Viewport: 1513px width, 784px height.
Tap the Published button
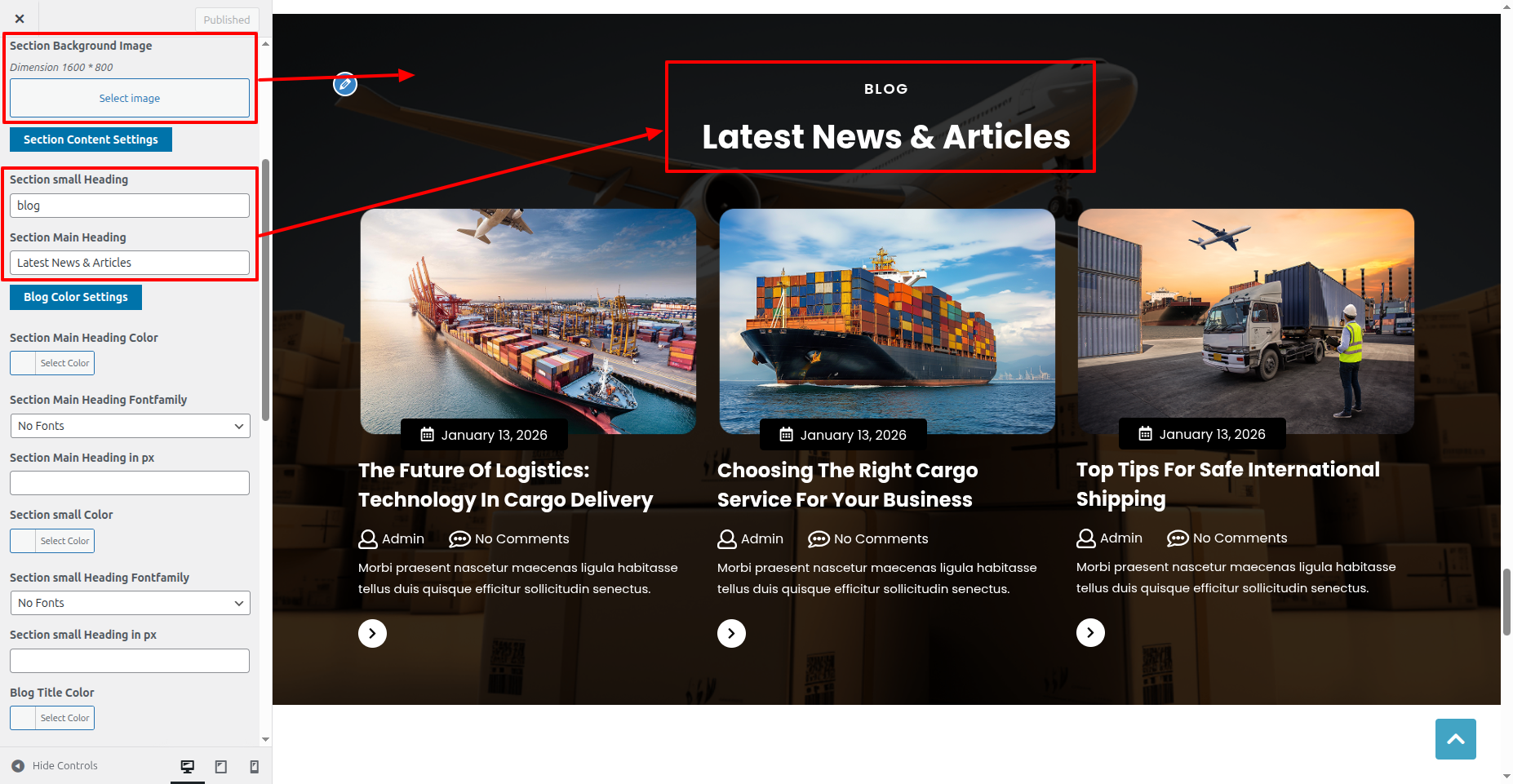pos(226,20)
